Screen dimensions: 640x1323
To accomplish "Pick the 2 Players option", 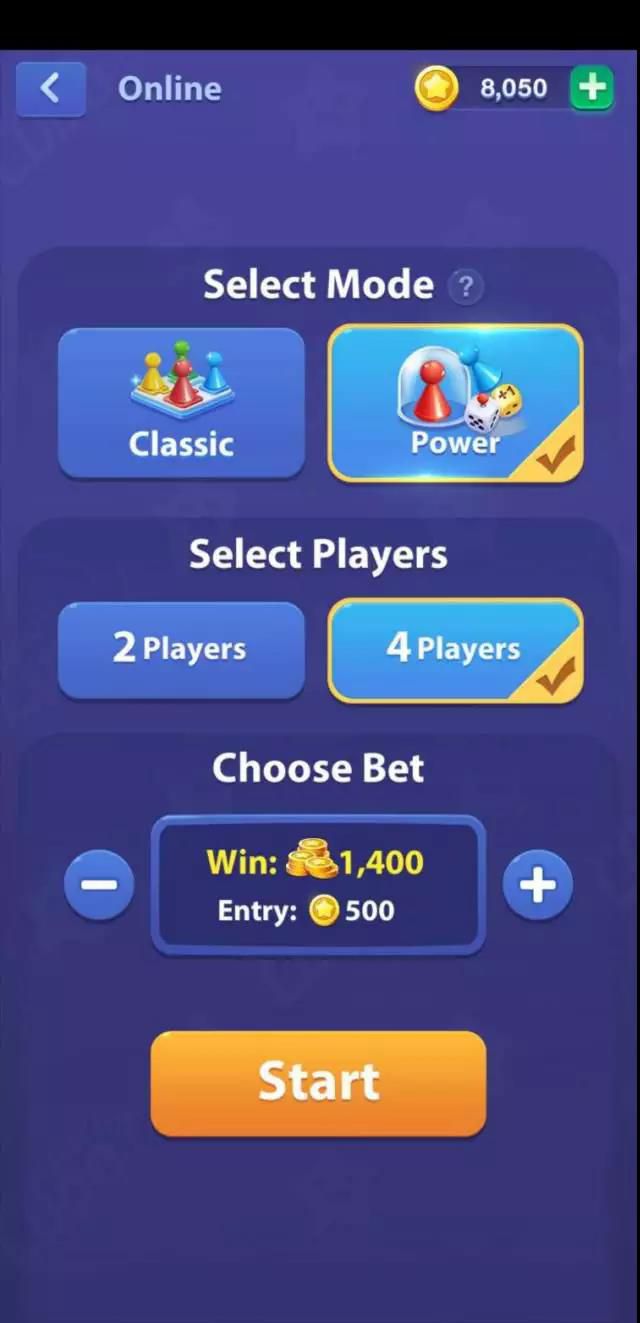I will coord(181,649).
